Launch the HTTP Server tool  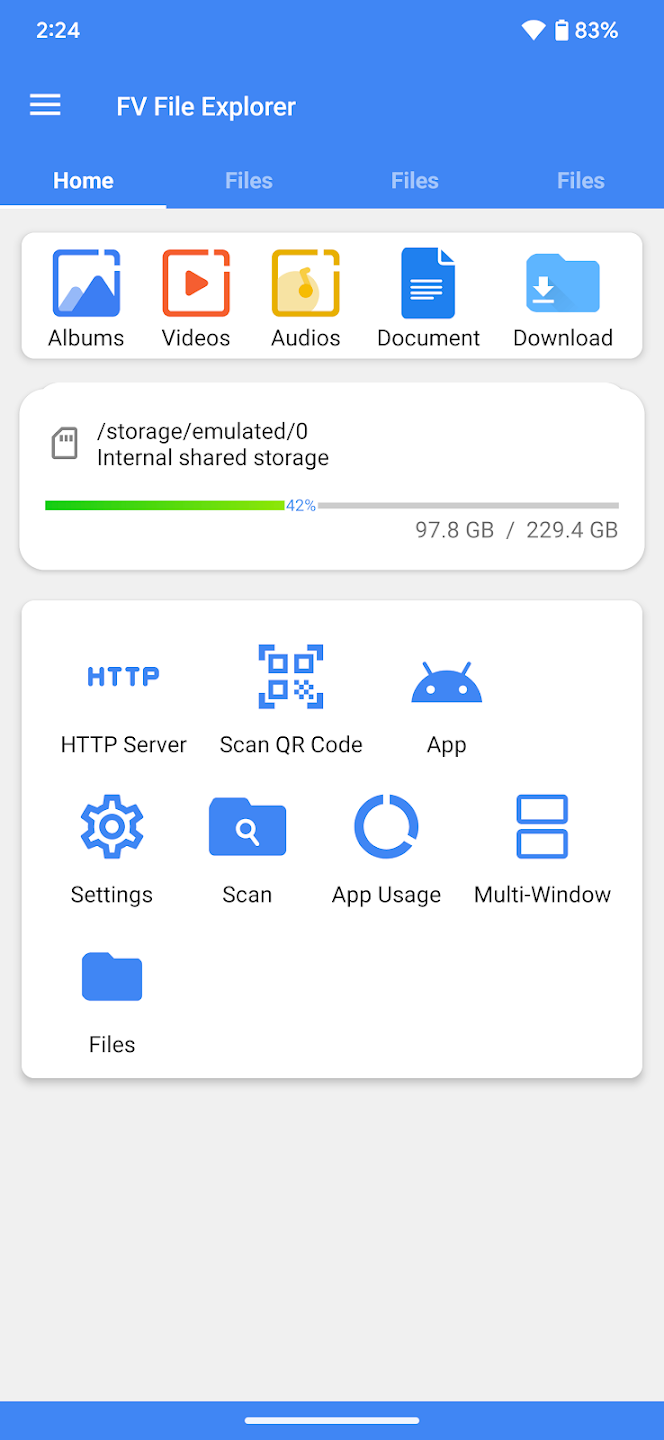[123, 698]
